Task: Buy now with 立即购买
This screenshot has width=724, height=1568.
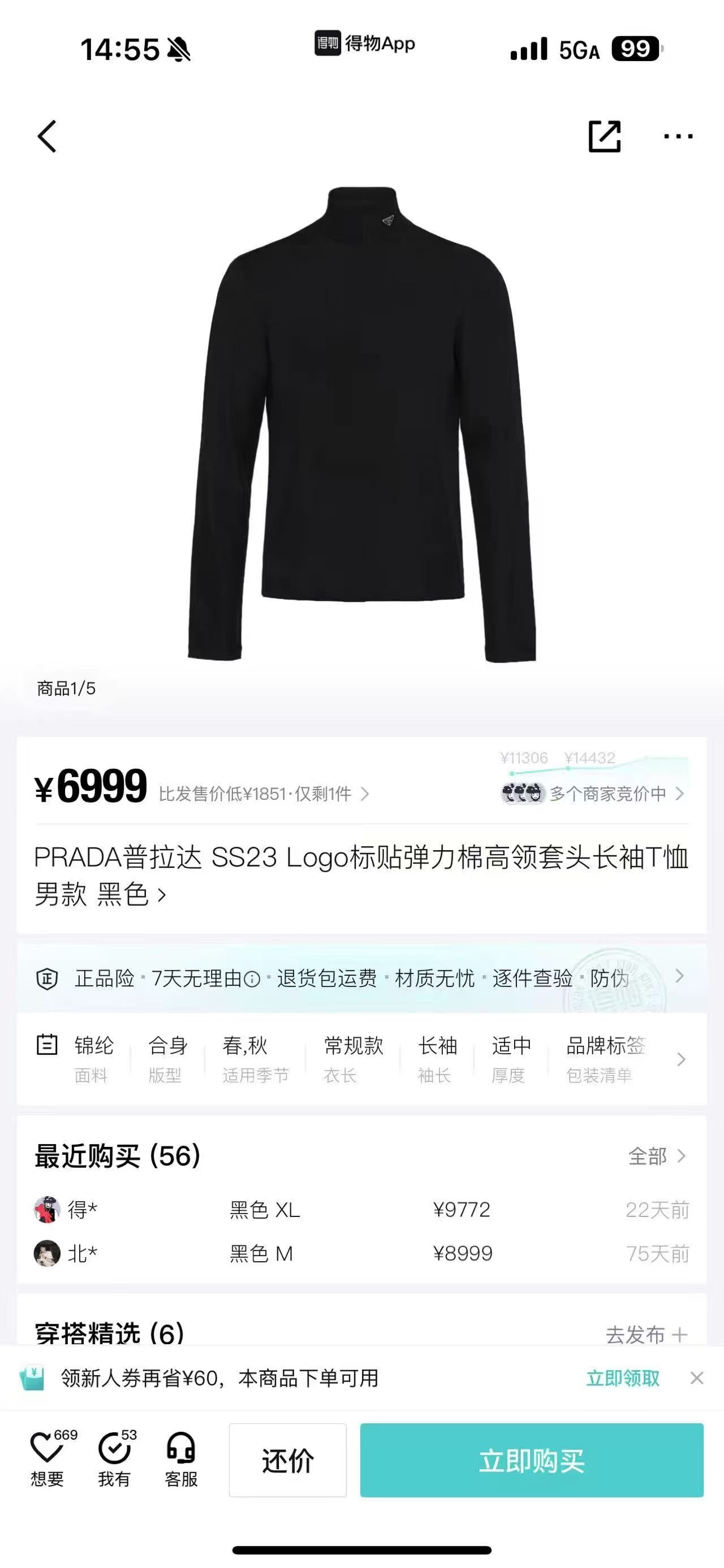Action: click(532, 1459)
